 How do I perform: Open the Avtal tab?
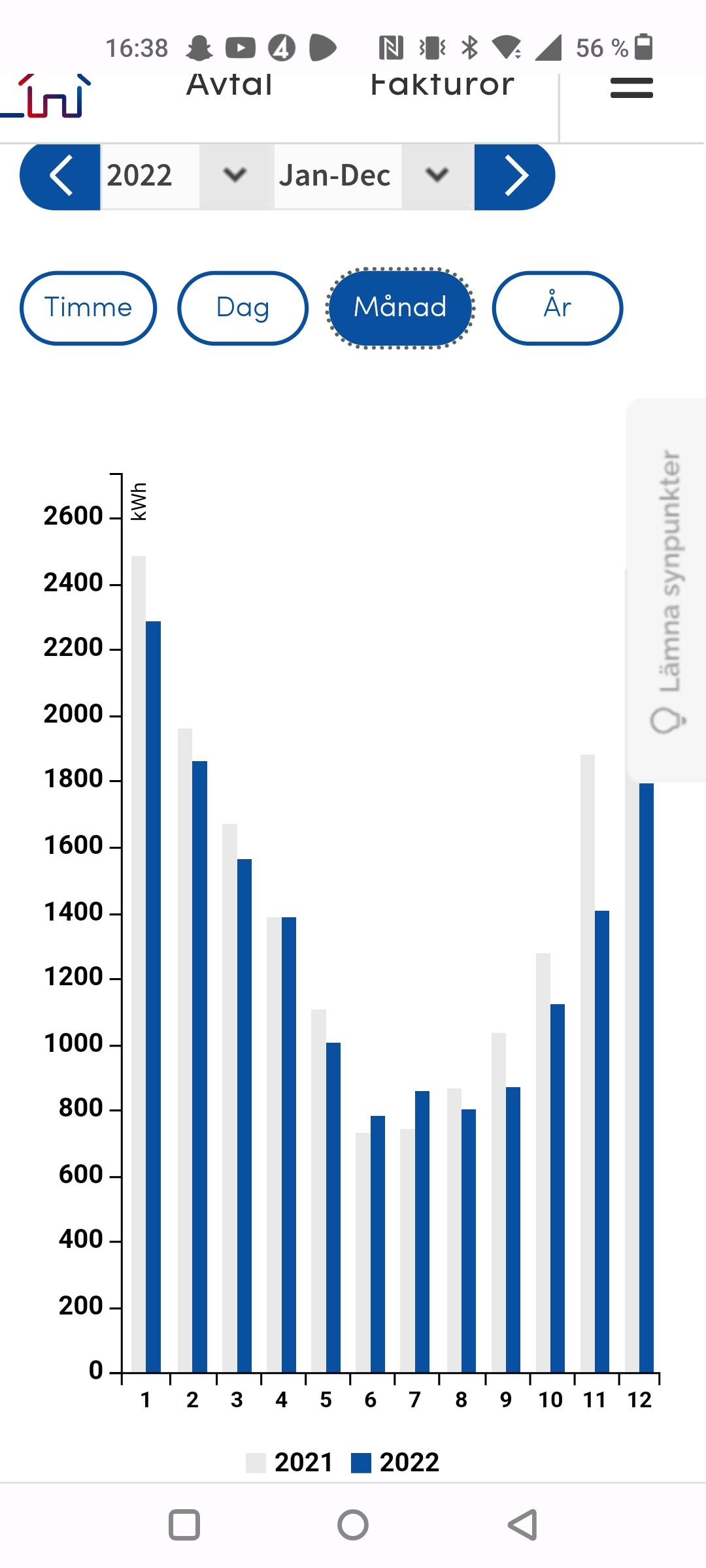[229, 85]
